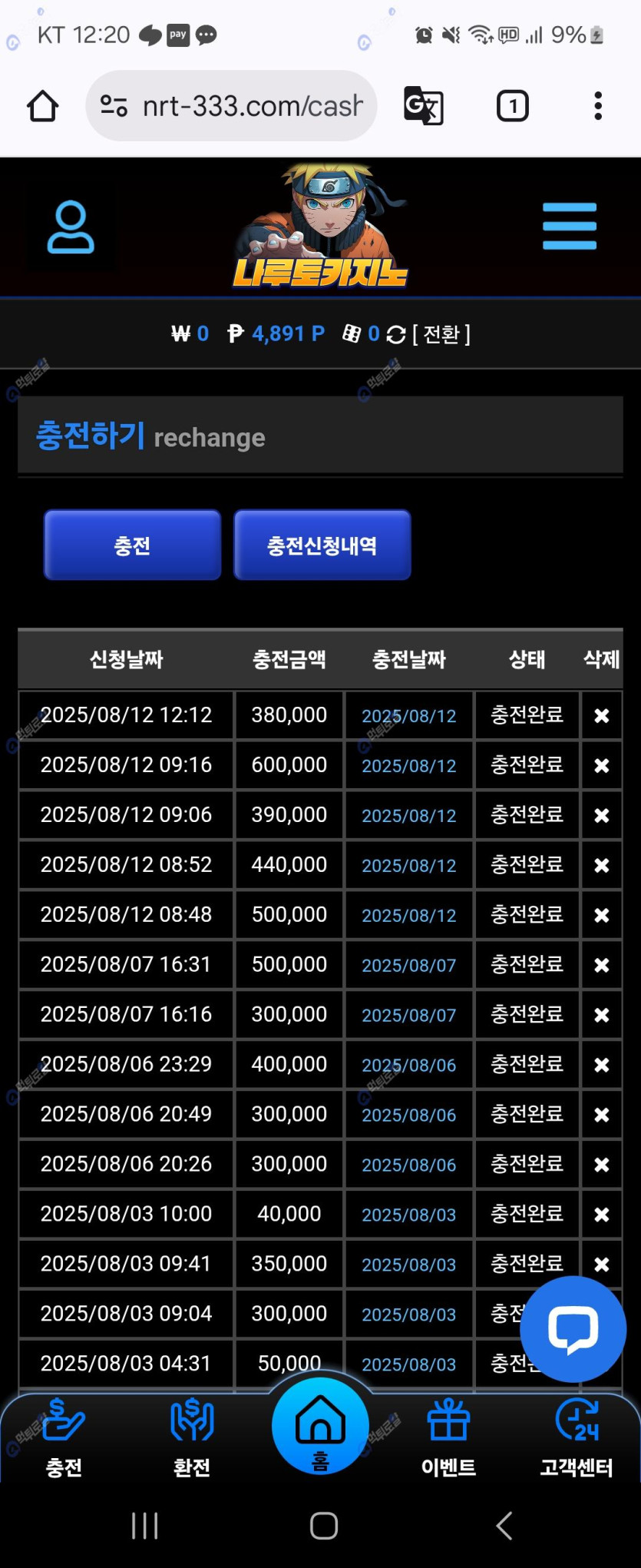
Task: Go to the 홈 tab
Action: click(320, 1427)
